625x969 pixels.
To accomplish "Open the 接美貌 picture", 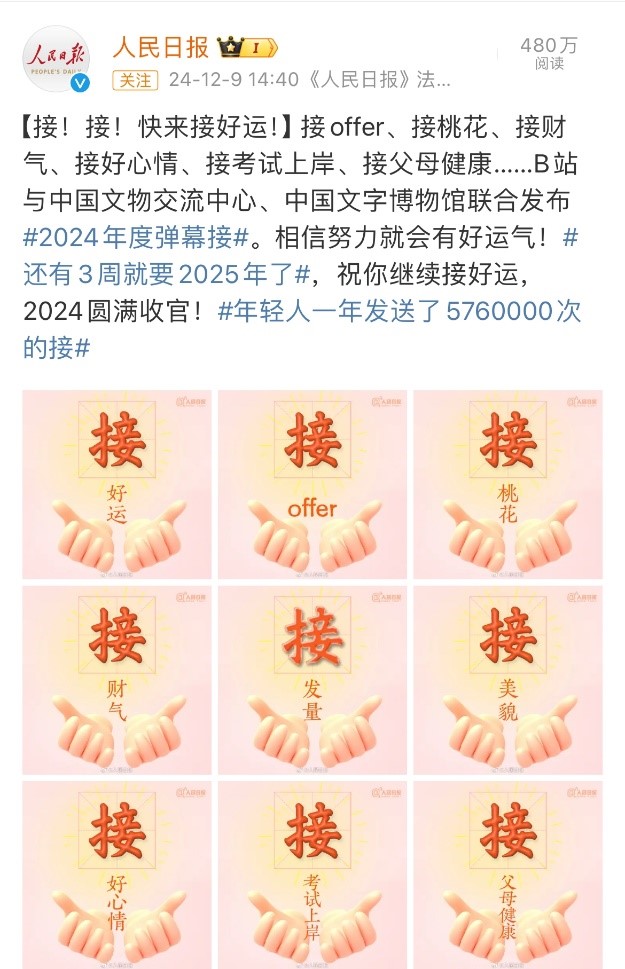I will 508,680.
